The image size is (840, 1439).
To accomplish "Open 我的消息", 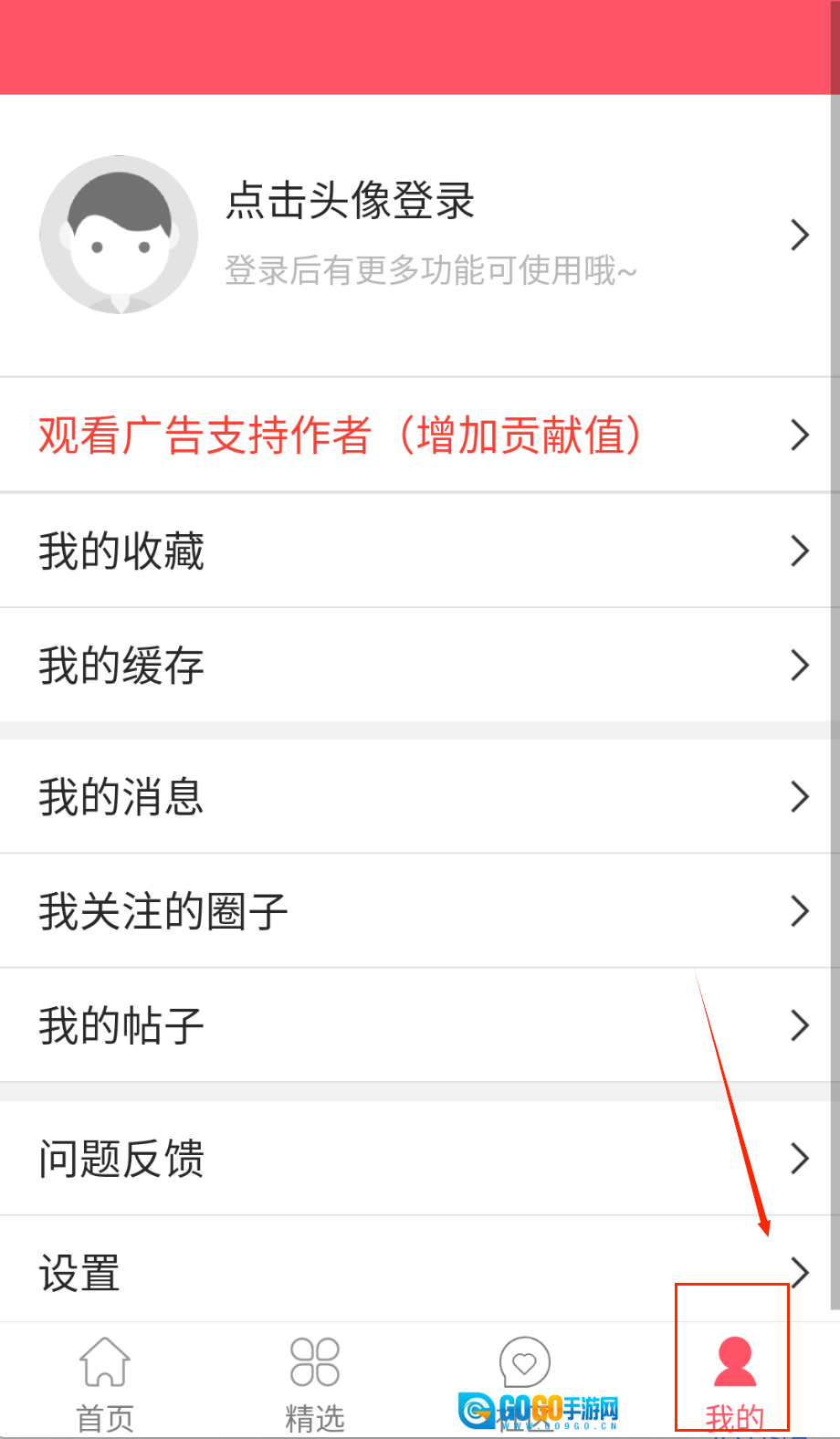I will pos(420,796).
